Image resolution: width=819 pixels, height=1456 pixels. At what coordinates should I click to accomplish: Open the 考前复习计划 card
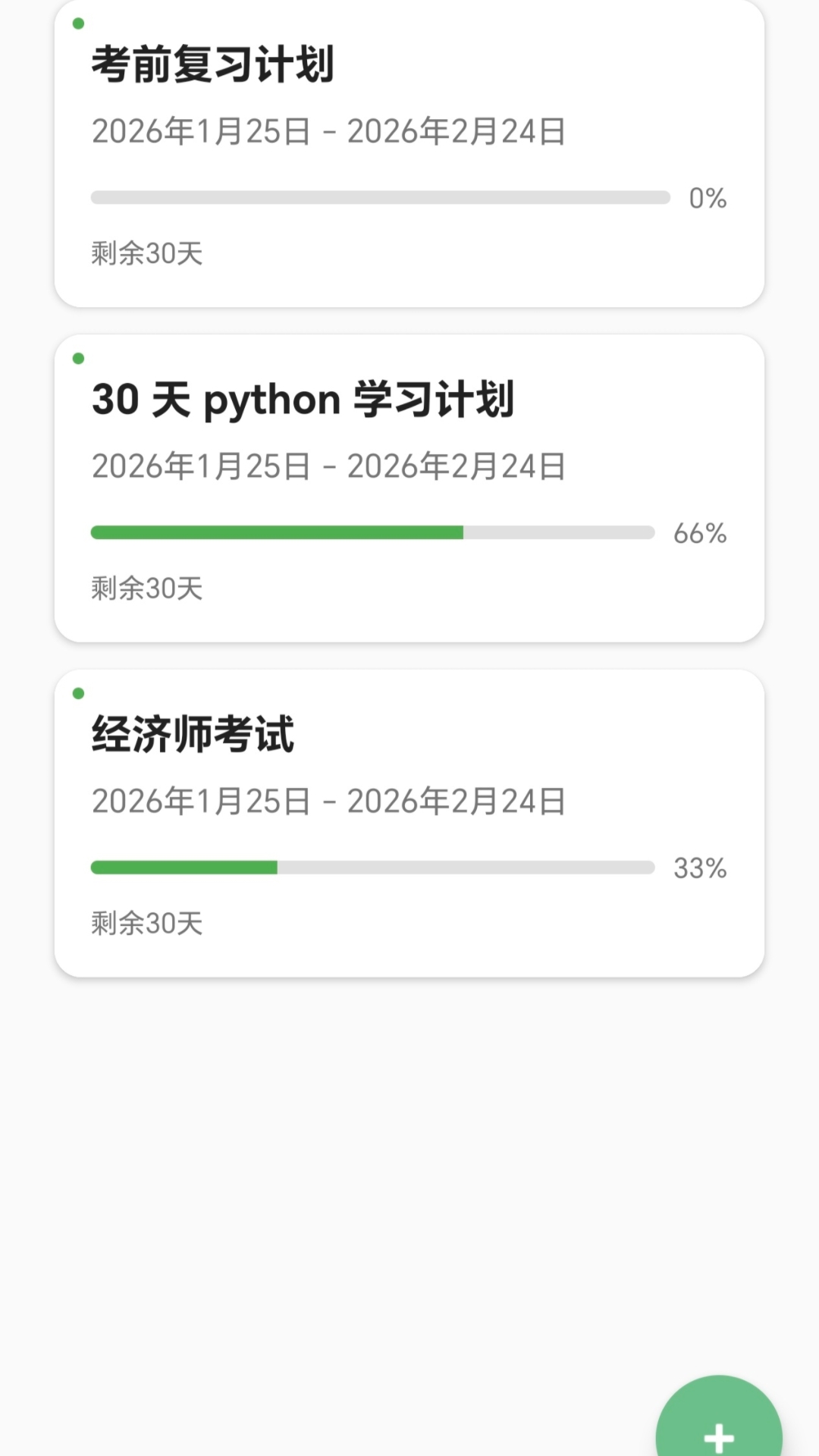(x=409, y=152)
